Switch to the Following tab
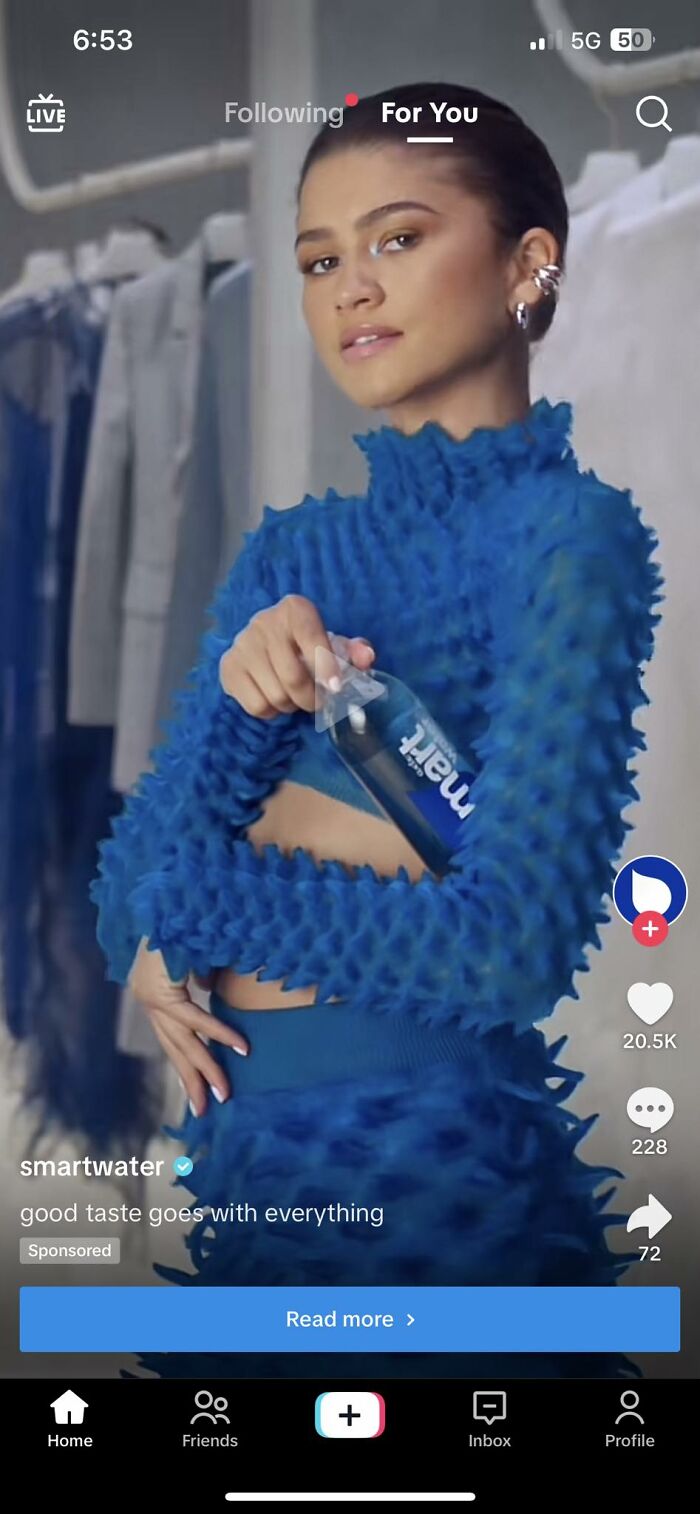 pos(284,113)
